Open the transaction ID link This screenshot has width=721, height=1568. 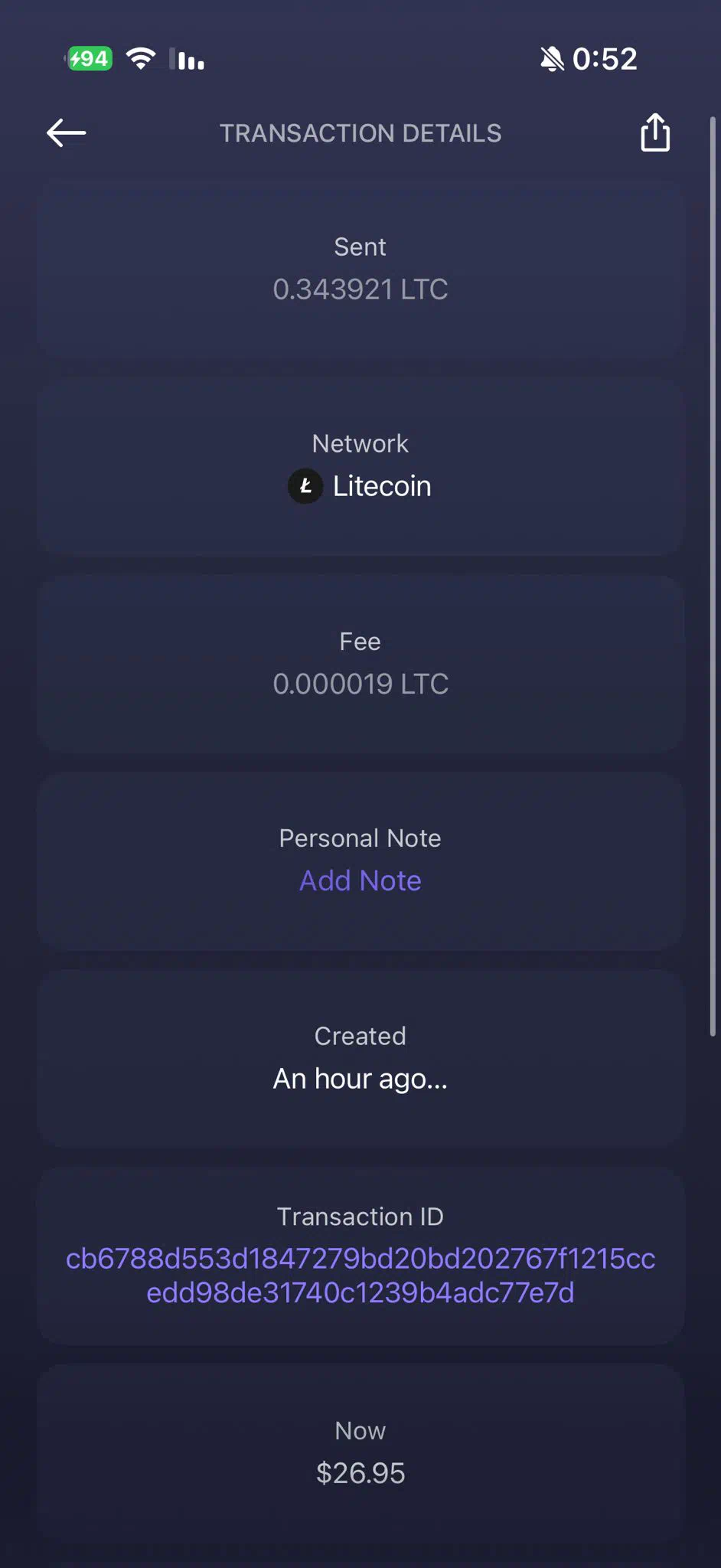tap(360, 1276)
